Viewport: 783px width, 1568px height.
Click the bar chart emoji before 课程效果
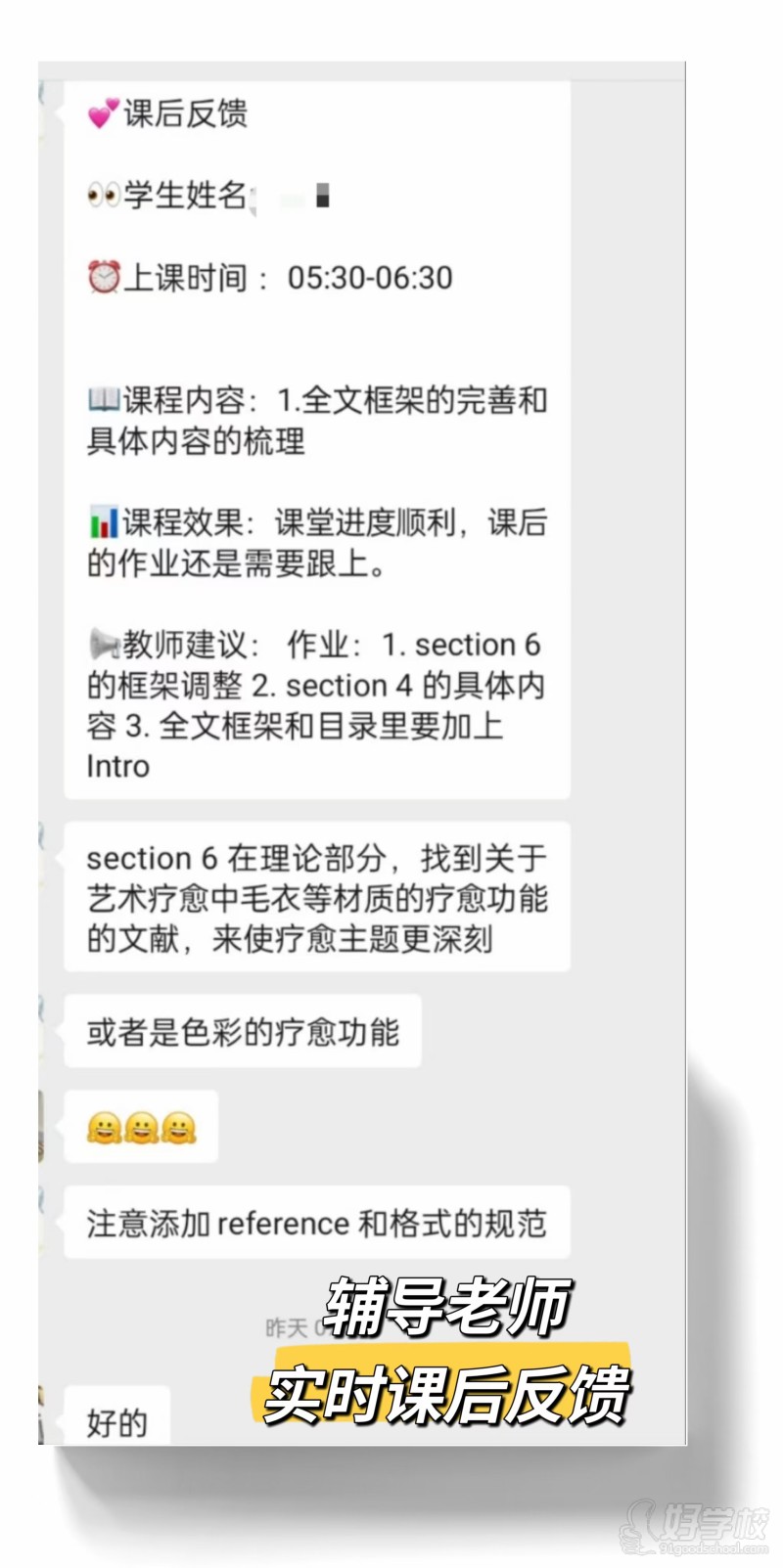pos(103,523)
